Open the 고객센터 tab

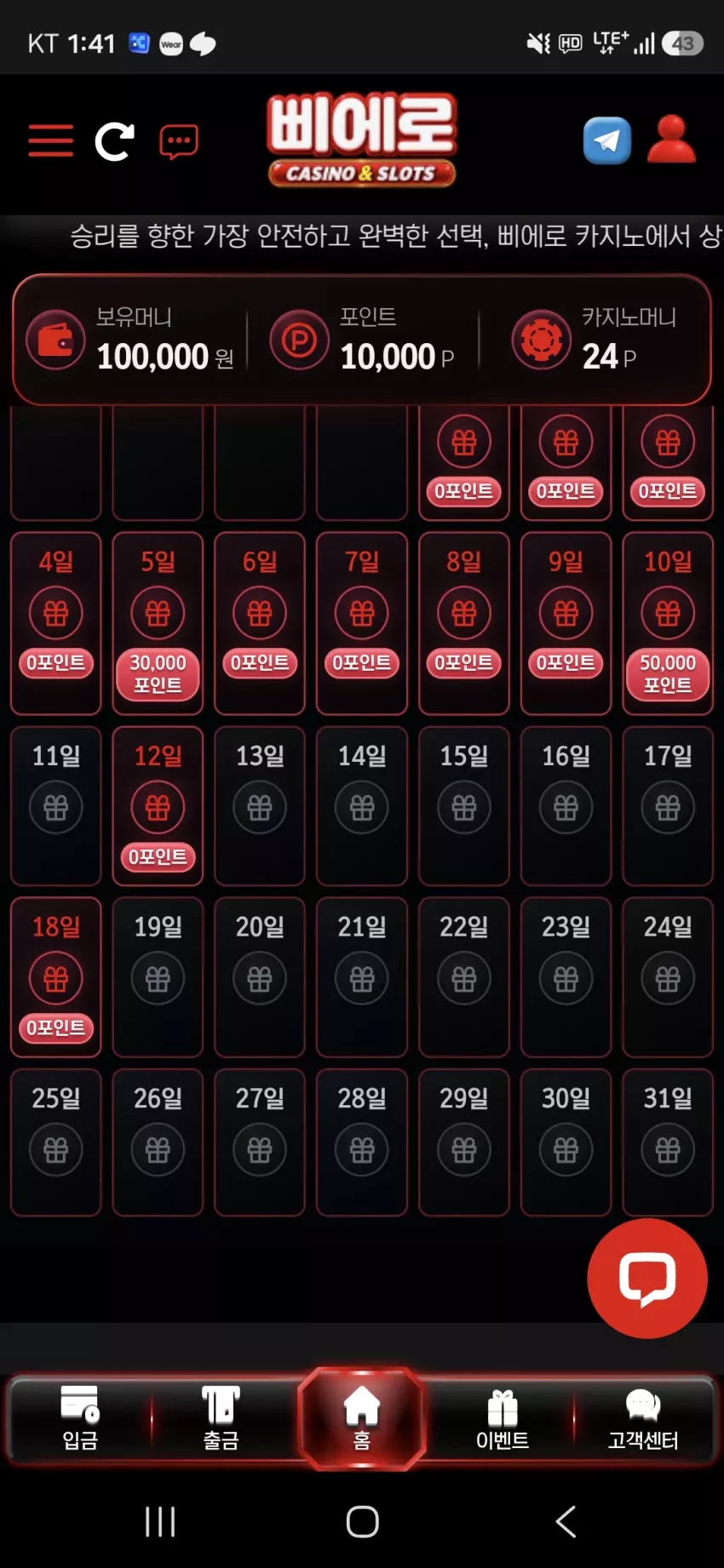(643, 1418)
